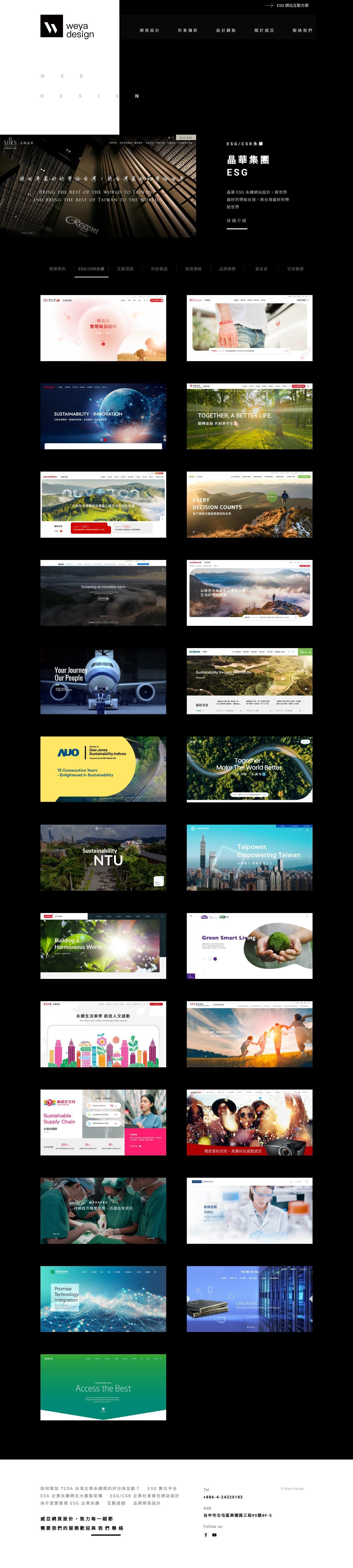Open the Sustainability NTU project tile

[103, 858]
